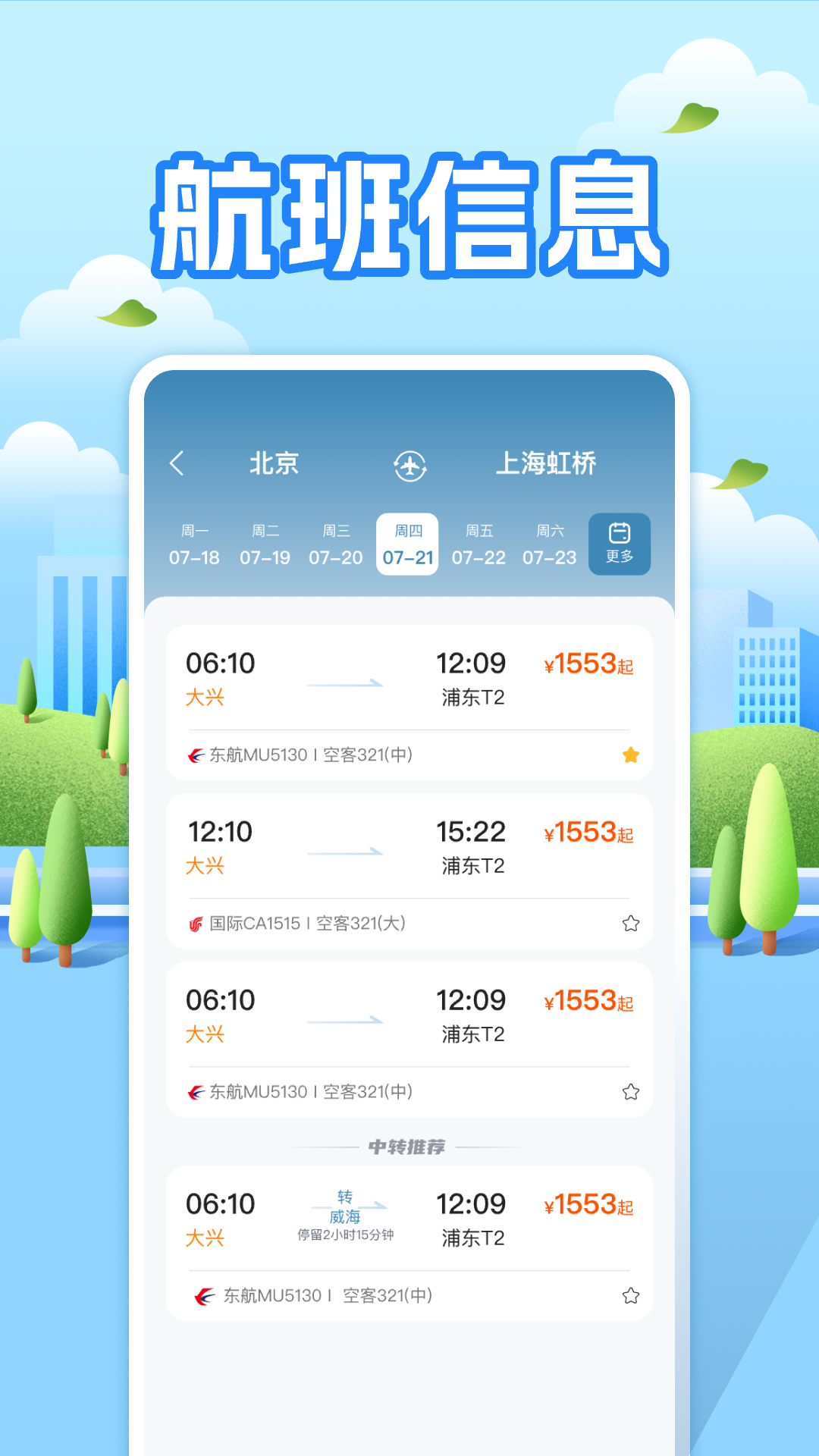
Task: Favorite flight CA1515 by tapping its star
Action: tap(631, 924)
